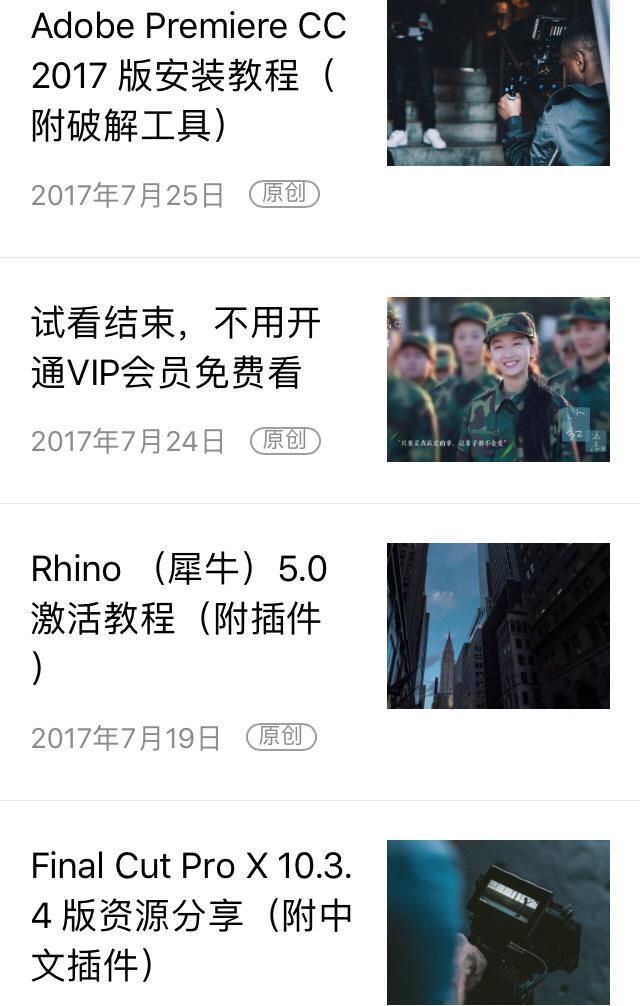The width and height of the screenshot is (640, 1006).
Task: Open the Adobe Premiere CC 2017 installation article
Action: tap(188, 76)
